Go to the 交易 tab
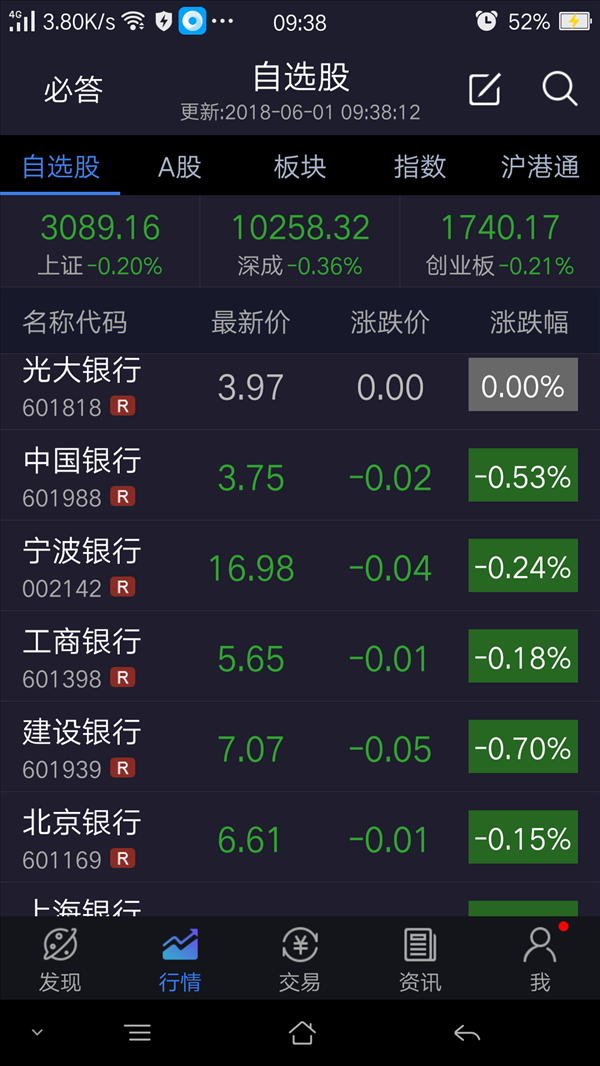 point(300,959)
